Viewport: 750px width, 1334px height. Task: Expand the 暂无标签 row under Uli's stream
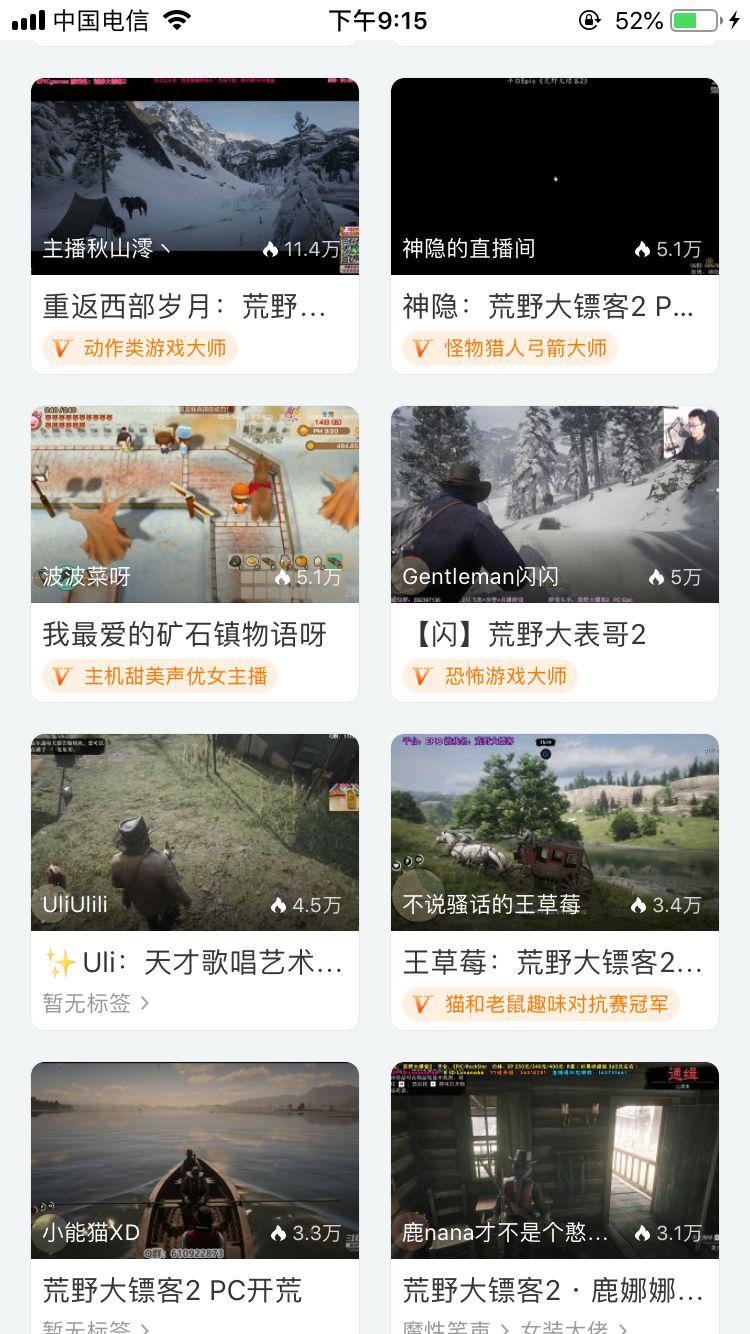[104, 1004]
